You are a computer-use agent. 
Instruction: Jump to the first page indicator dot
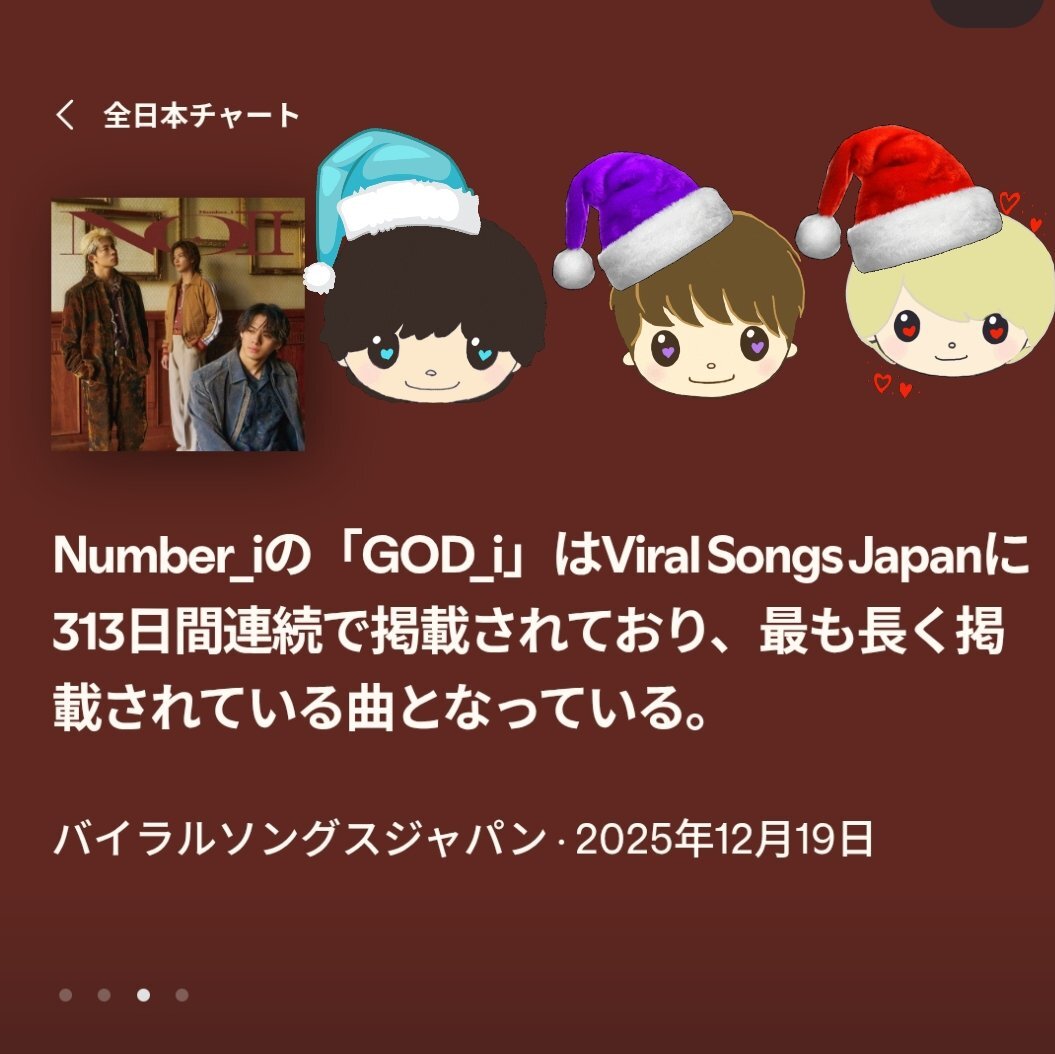[66, 995]
